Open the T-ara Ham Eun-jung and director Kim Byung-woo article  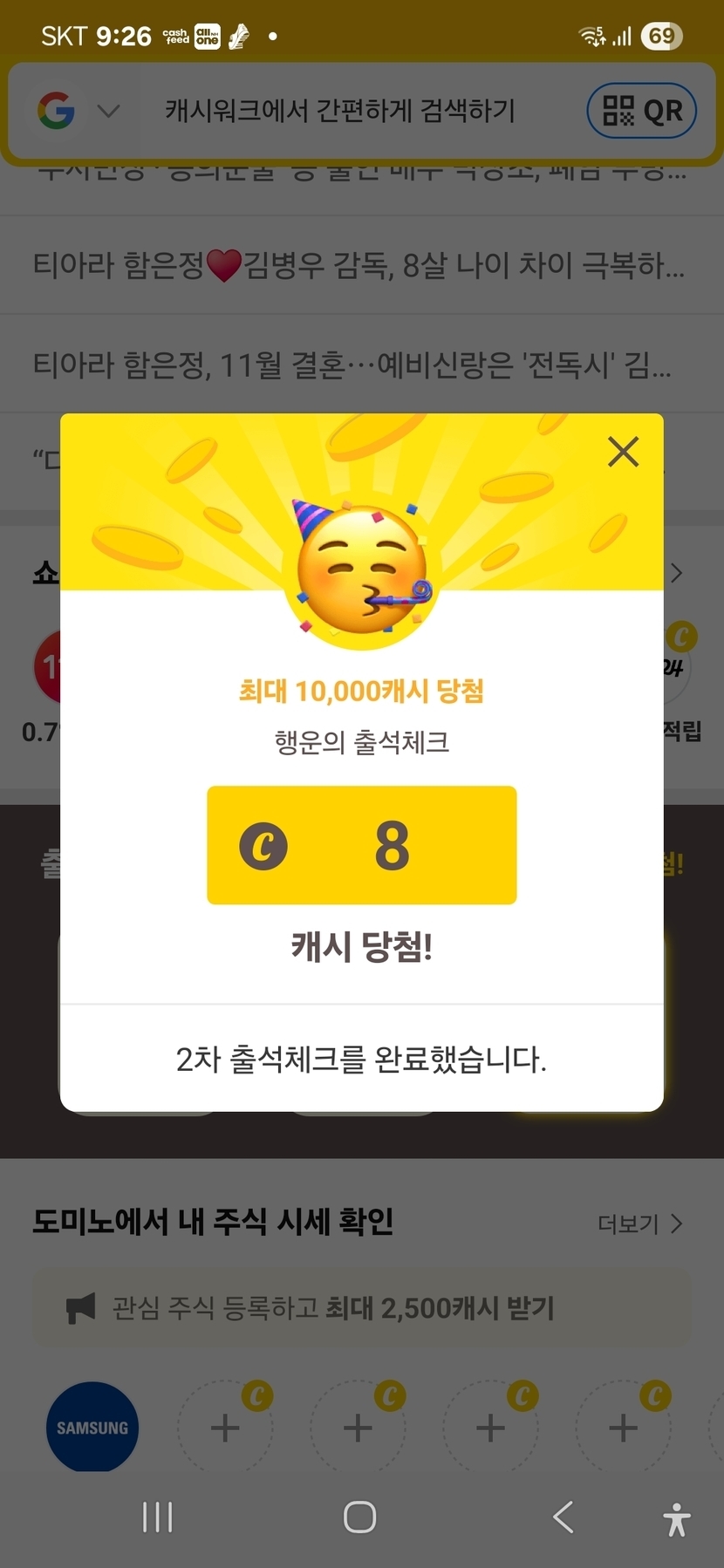(359, 264)
